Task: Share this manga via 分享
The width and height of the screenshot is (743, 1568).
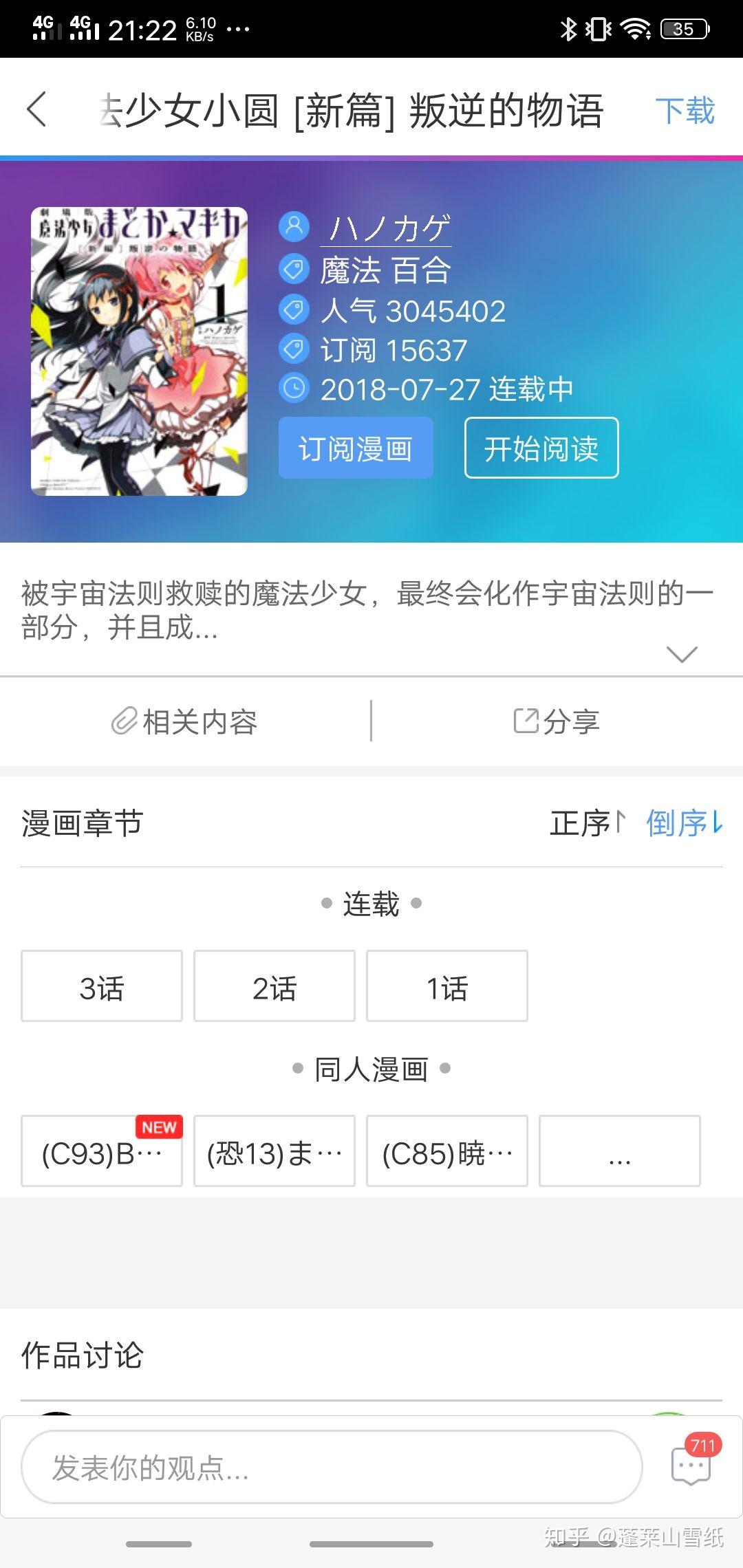Action: [x=557, y=722]
